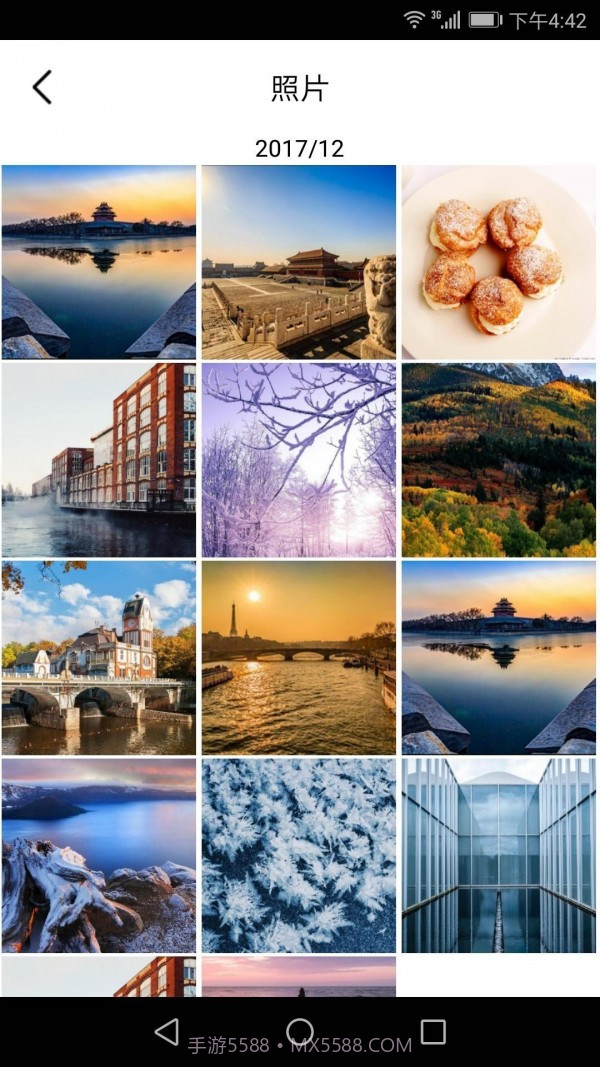
Task: Select the frost crystals photo
Action: [x=299, y=855]
